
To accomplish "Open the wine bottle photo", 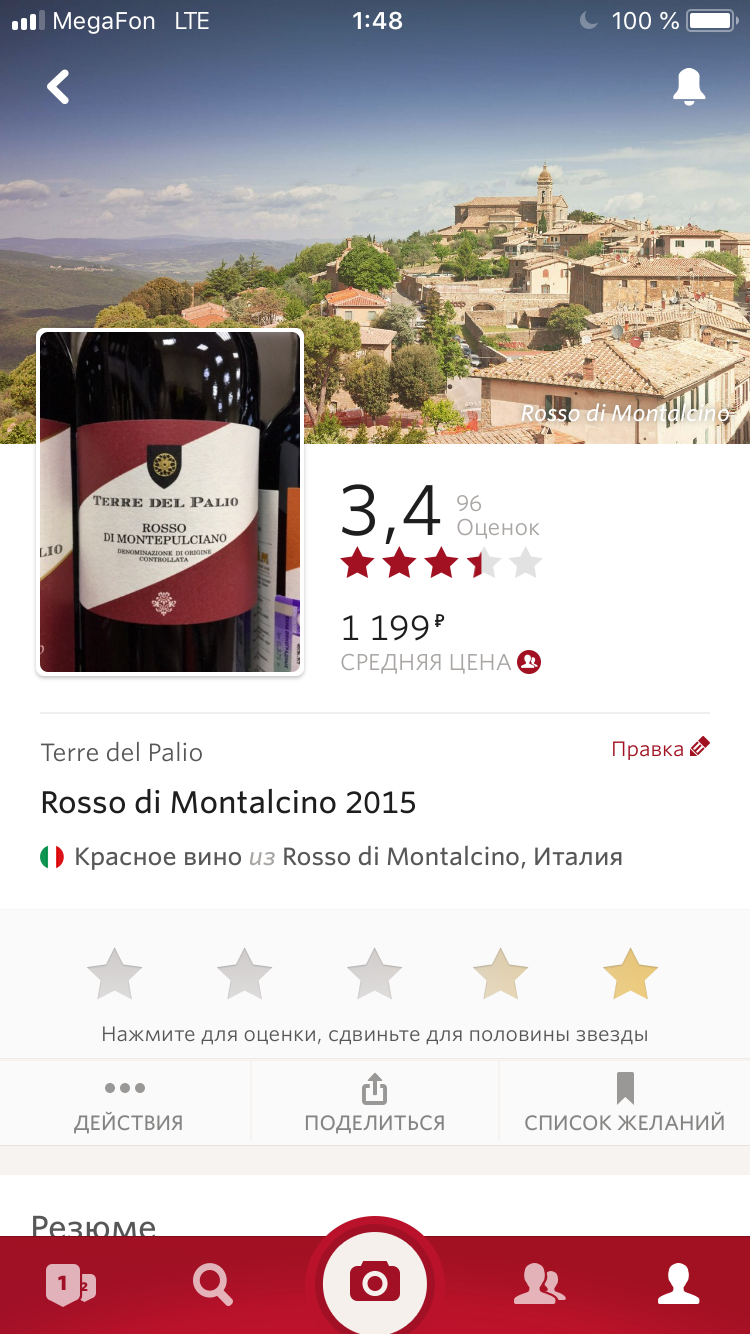I will (x=170, y=503).
